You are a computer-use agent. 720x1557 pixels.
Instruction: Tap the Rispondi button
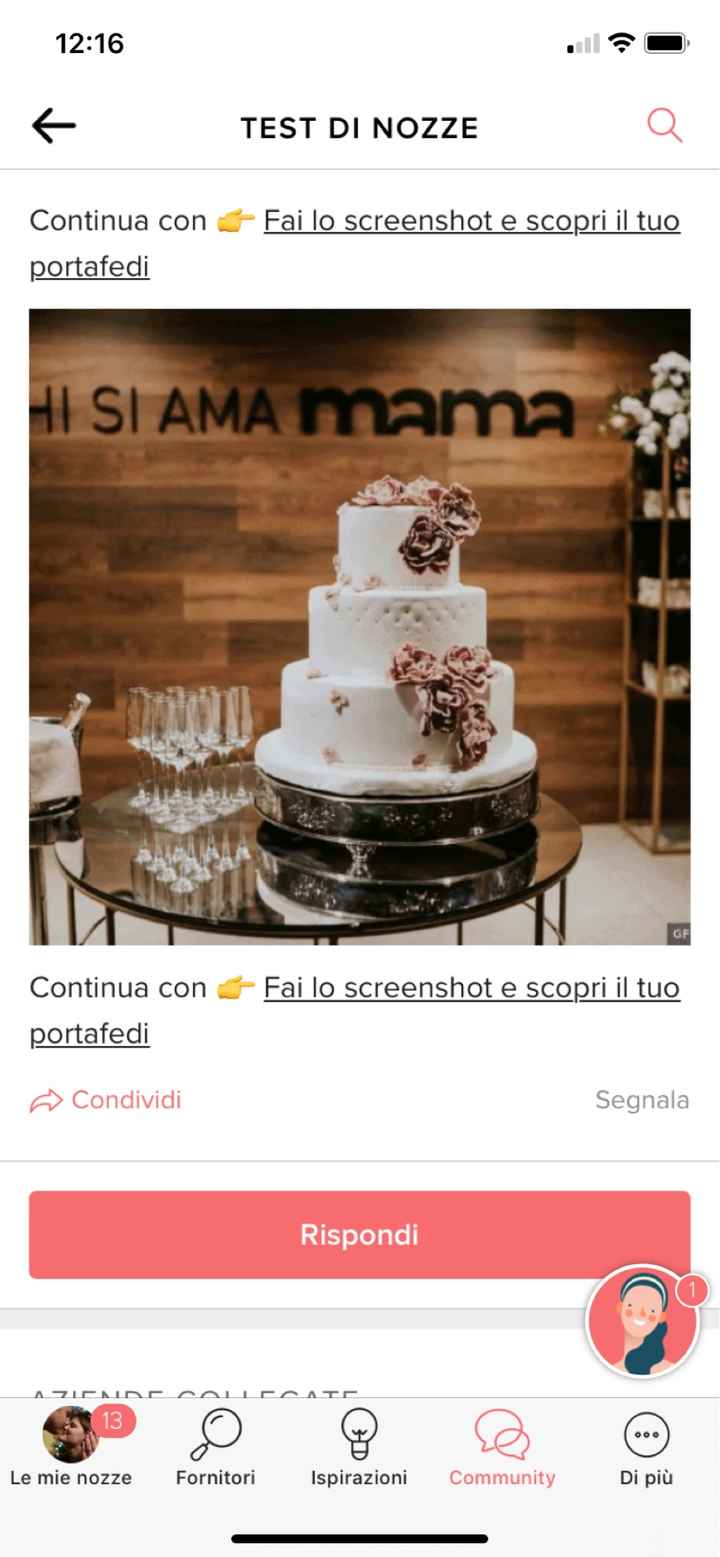(360, 1235)
